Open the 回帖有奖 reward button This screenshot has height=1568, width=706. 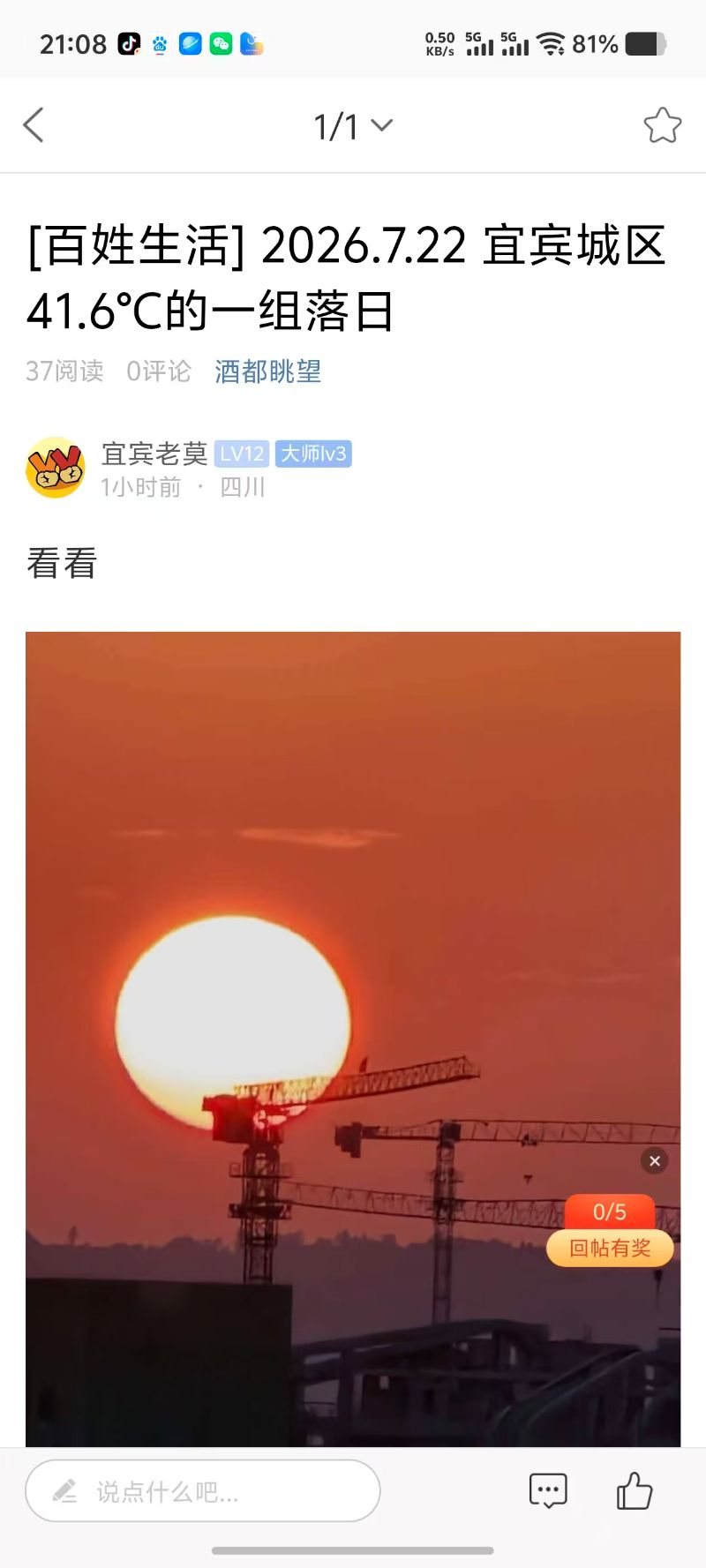(610, 1248)
